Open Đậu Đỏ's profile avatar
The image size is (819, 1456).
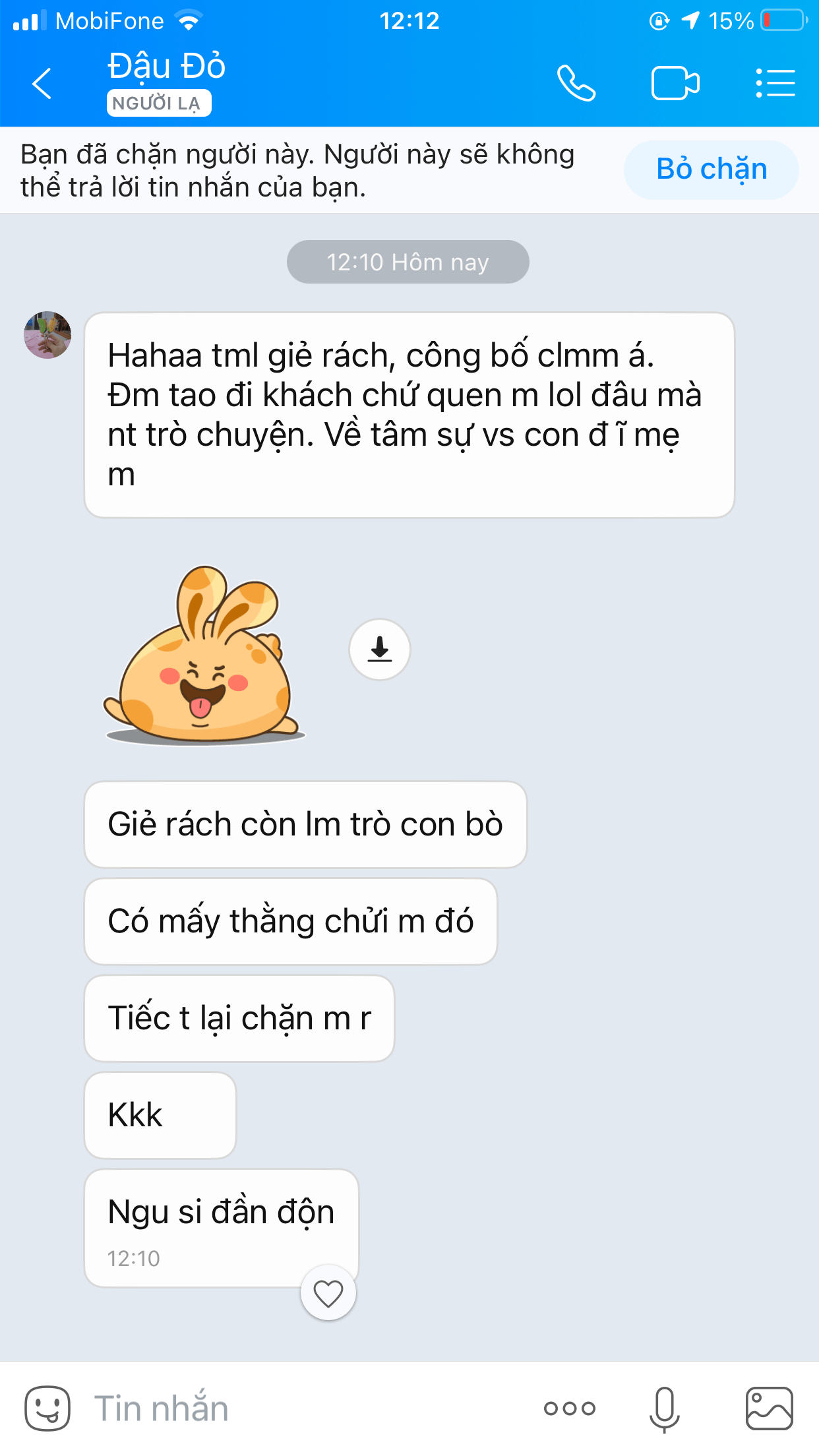[47, 335]
